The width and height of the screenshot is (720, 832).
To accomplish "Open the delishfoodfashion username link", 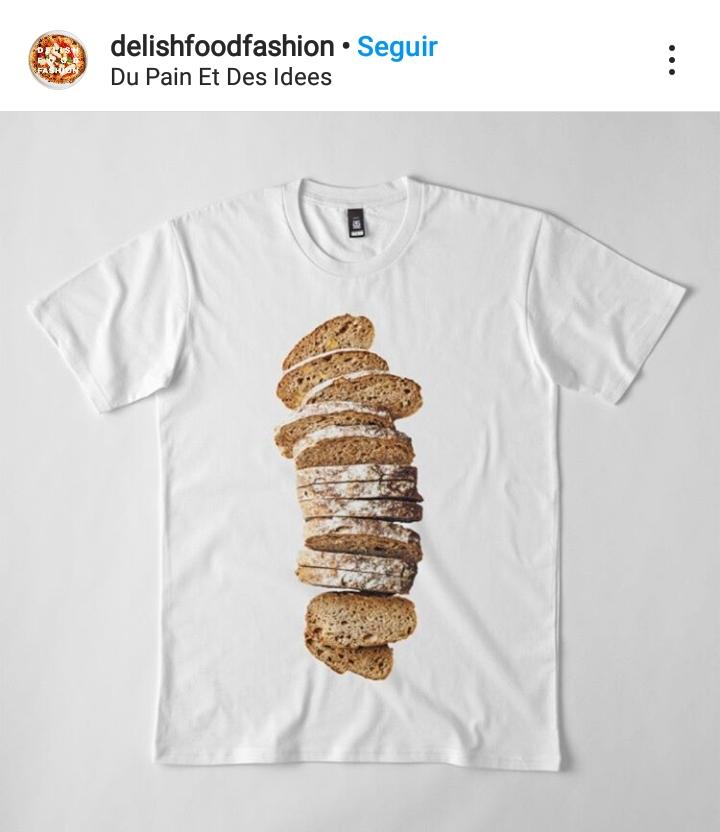I will 222,46.
